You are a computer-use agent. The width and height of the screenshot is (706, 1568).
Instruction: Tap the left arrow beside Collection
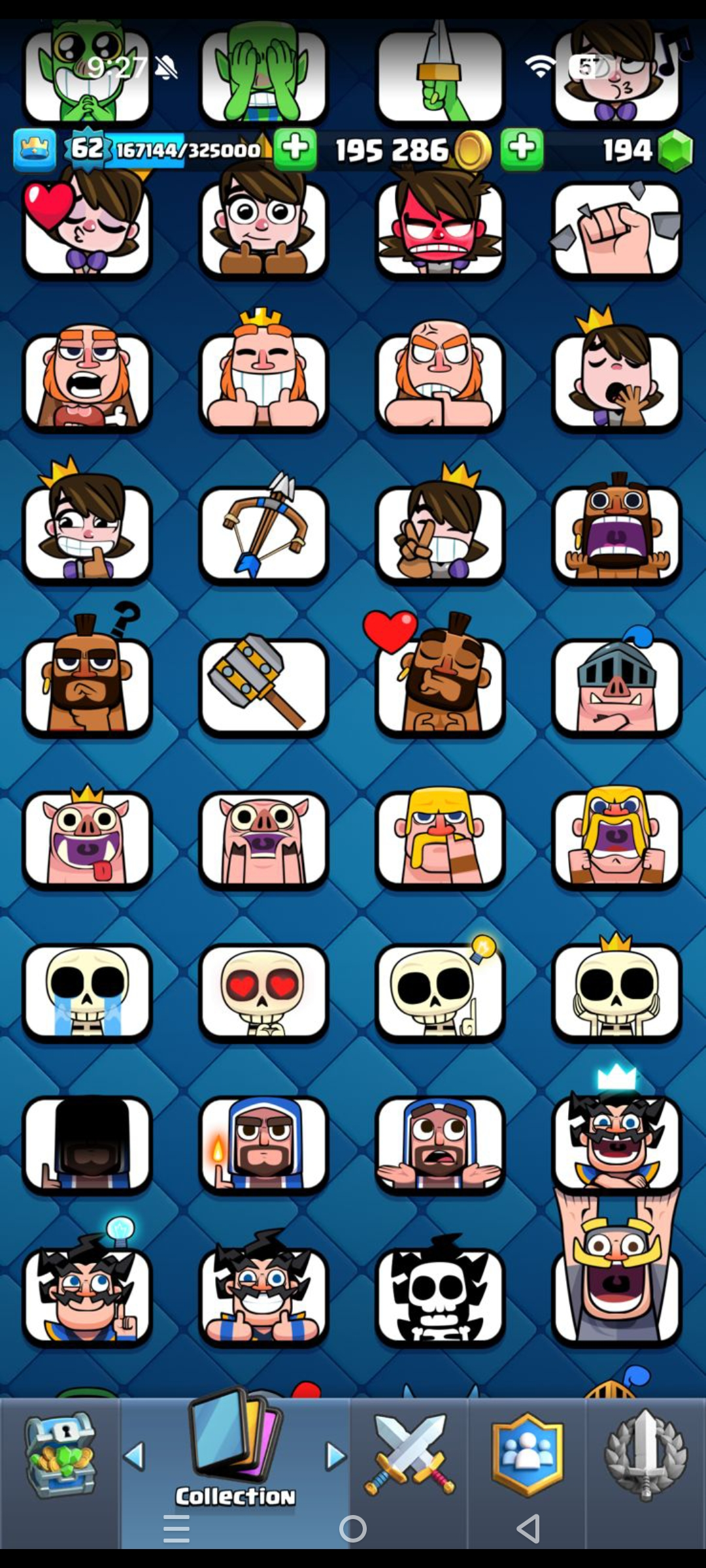(x=134, y=1456)
